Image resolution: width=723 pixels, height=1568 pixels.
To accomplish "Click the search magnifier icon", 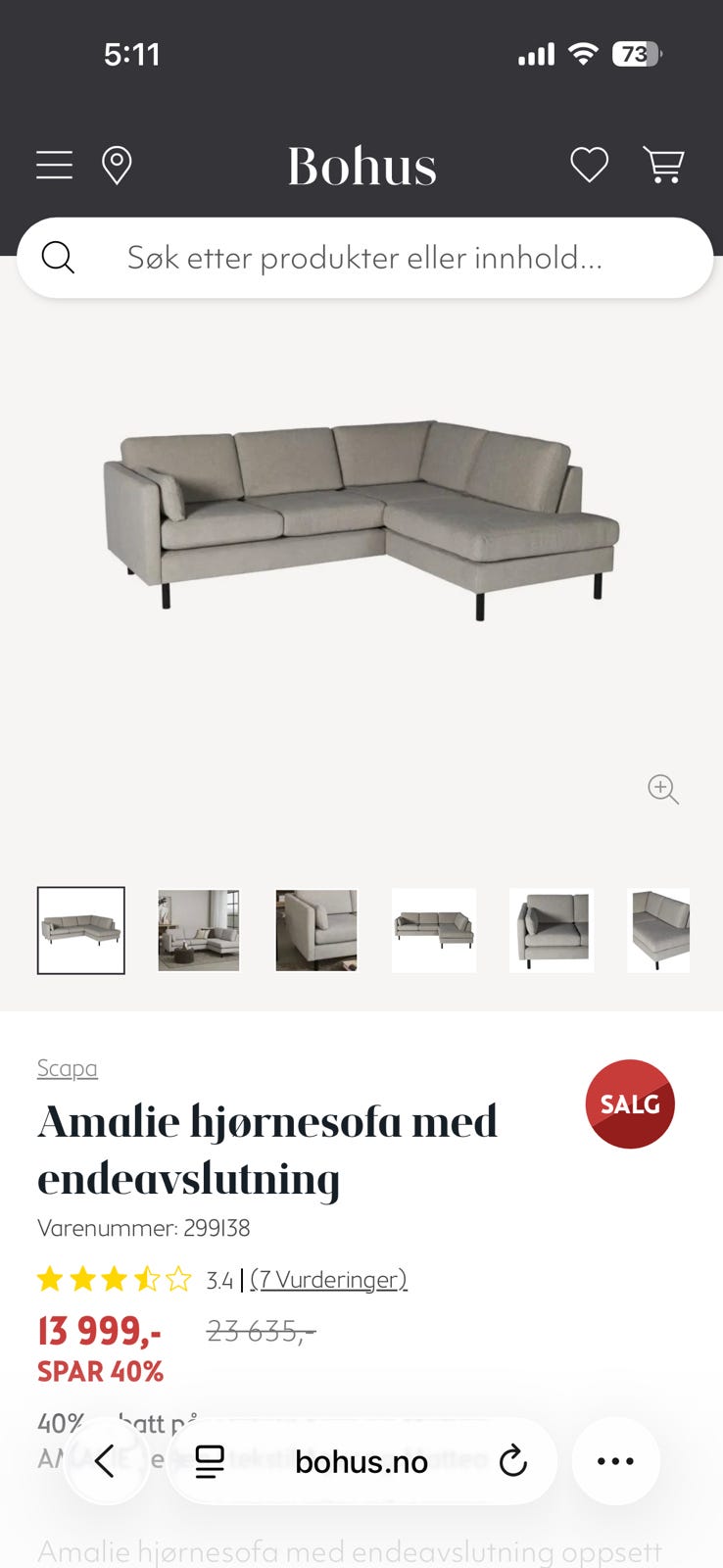I will (x=59, y=258).
